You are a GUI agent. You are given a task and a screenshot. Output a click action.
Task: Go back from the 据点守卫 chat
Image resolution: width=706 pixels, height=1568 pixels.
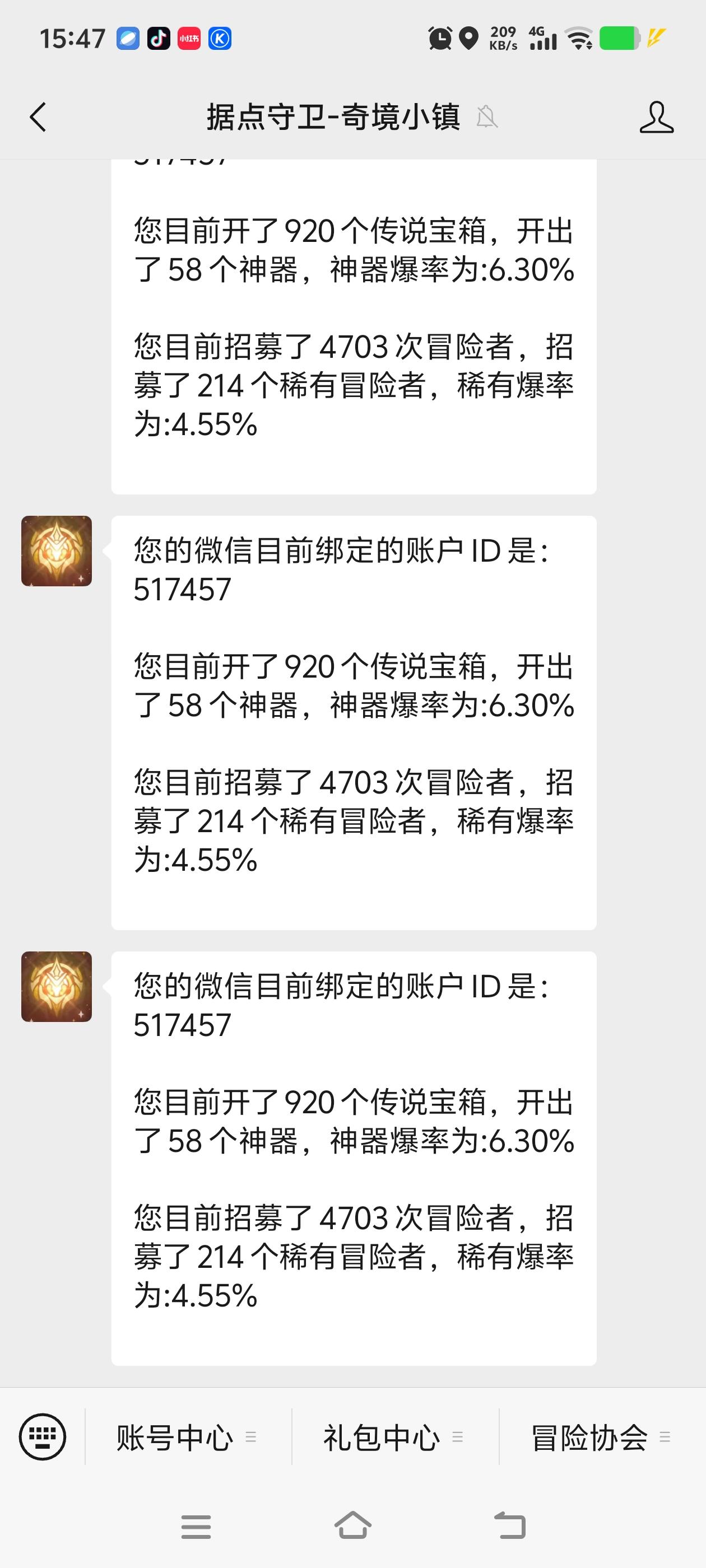[x=38, y=117]
